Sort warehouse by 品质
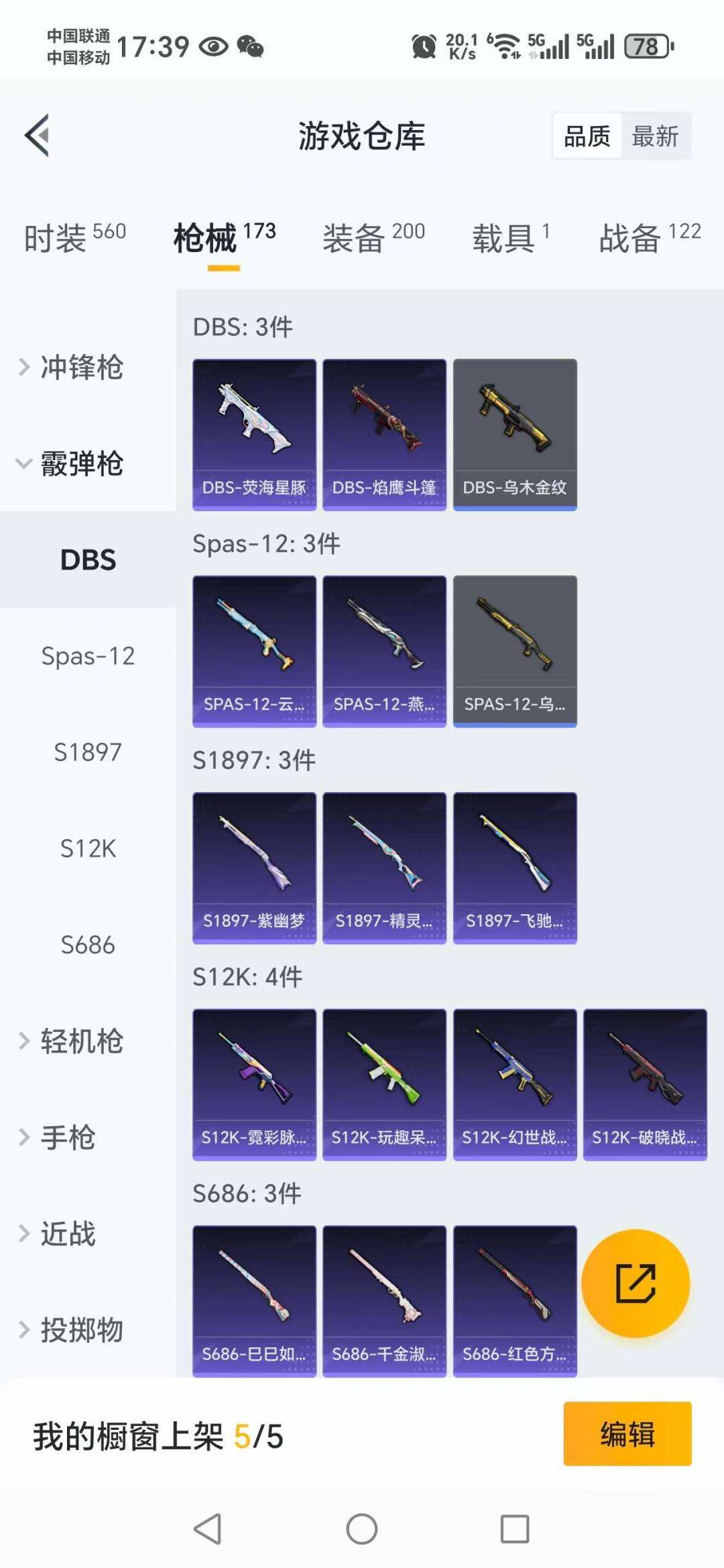Image resolution: width=724 pixels, height=1568 pixels. [587, 136]
